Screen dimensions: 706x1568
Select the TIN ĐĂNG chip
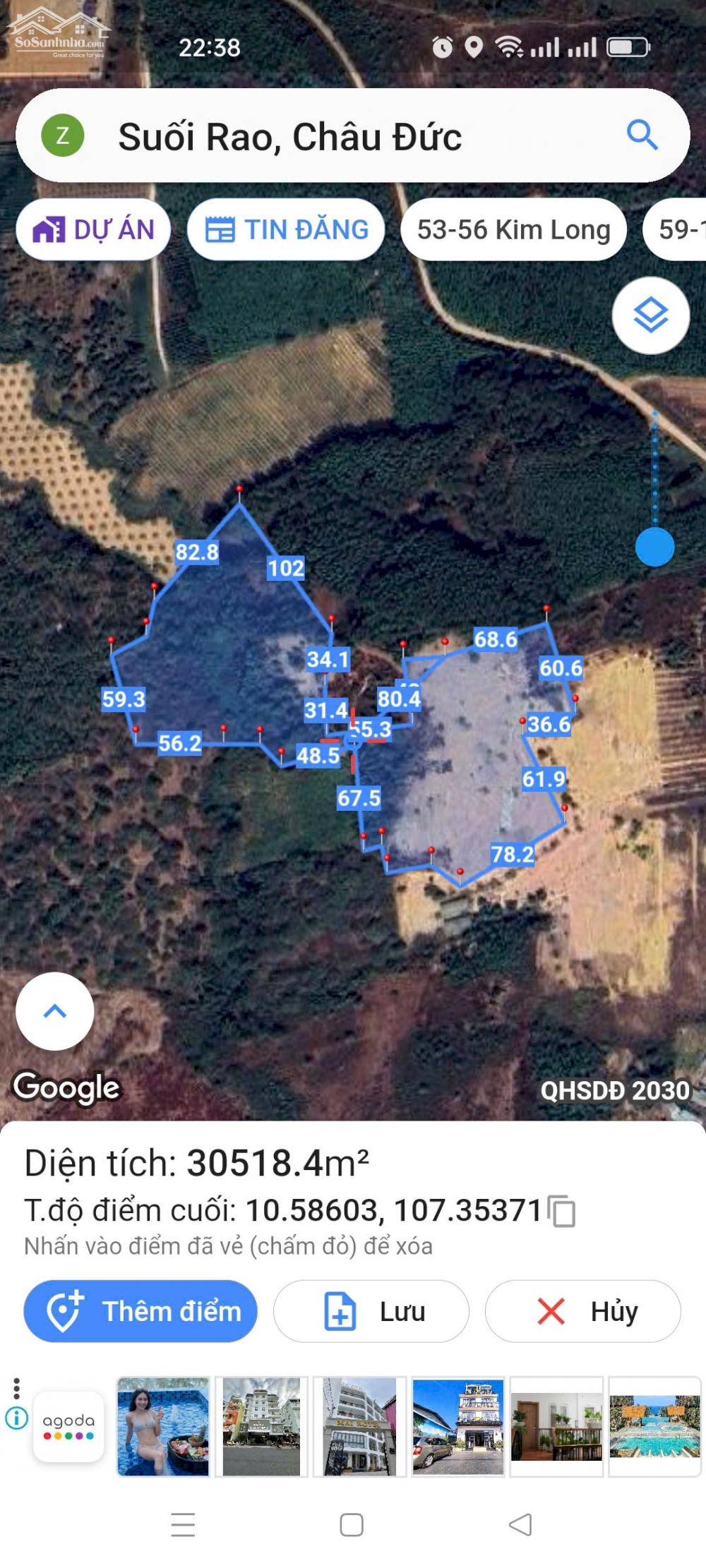tap(286, 229)
